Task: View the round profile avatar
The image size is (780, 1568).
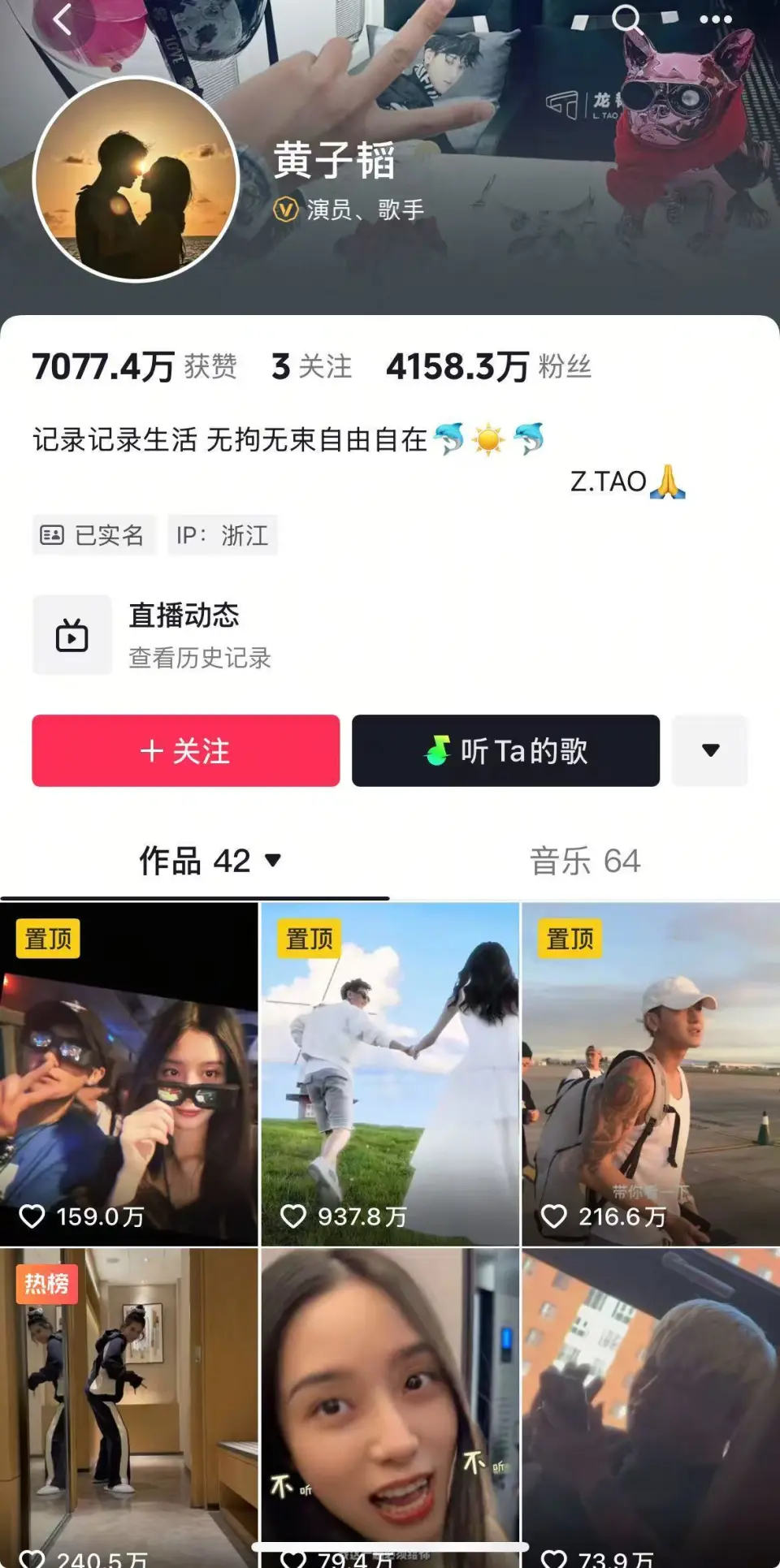Action: click(x=136, y=179)
